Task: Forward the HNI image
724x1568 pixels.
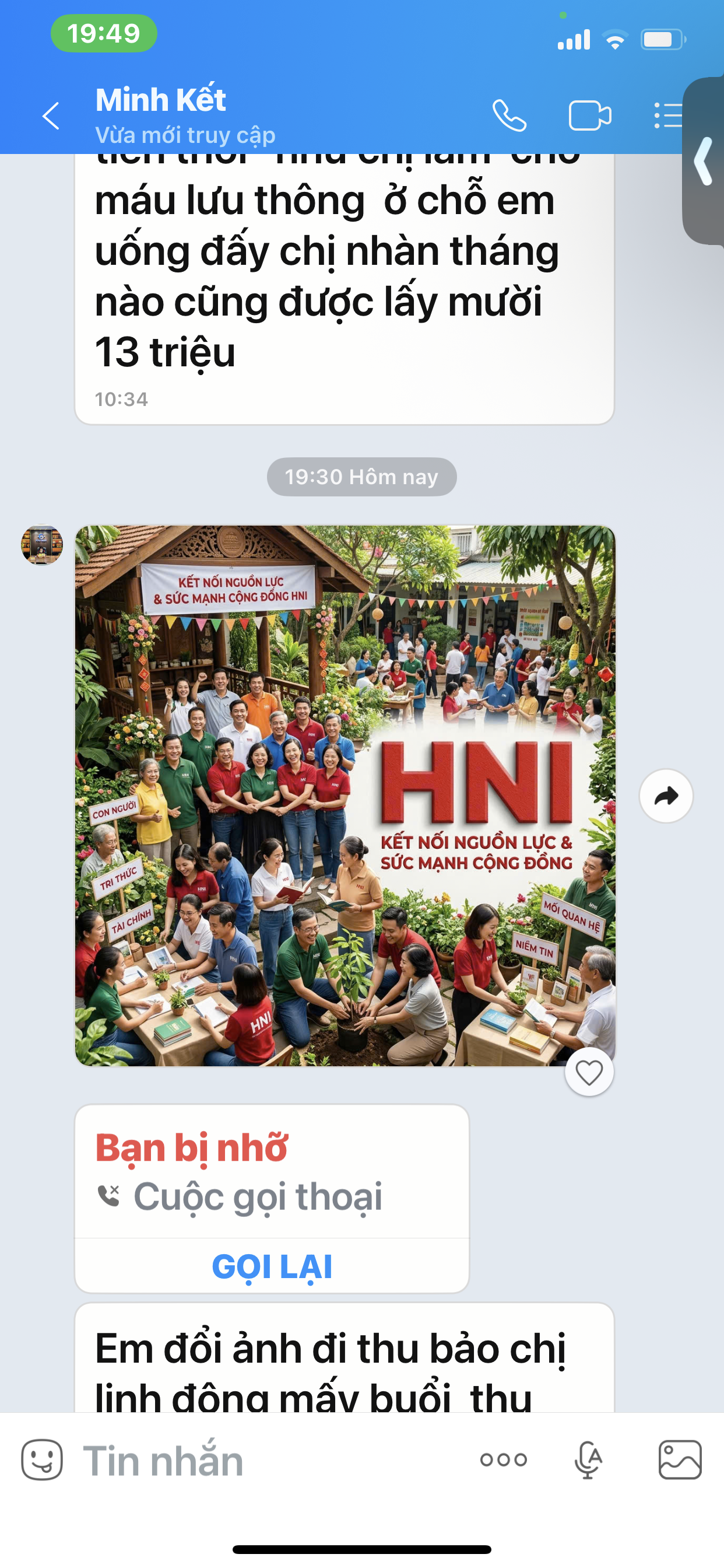Action: [x=666, y=796]
